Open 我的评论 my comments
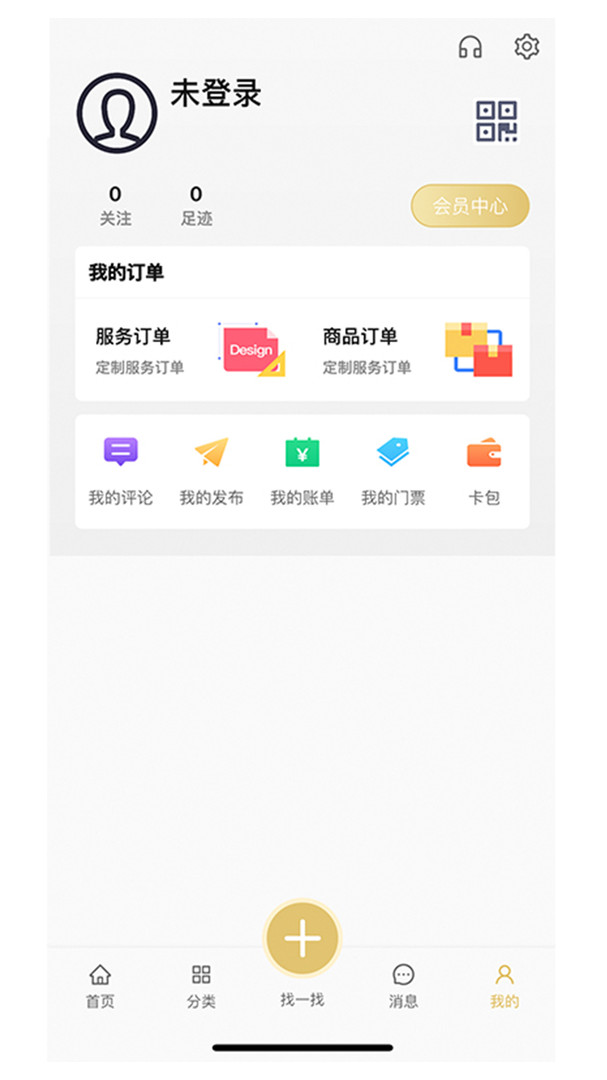This screenshot has width=607, height=1080. [x=121, y=472]
